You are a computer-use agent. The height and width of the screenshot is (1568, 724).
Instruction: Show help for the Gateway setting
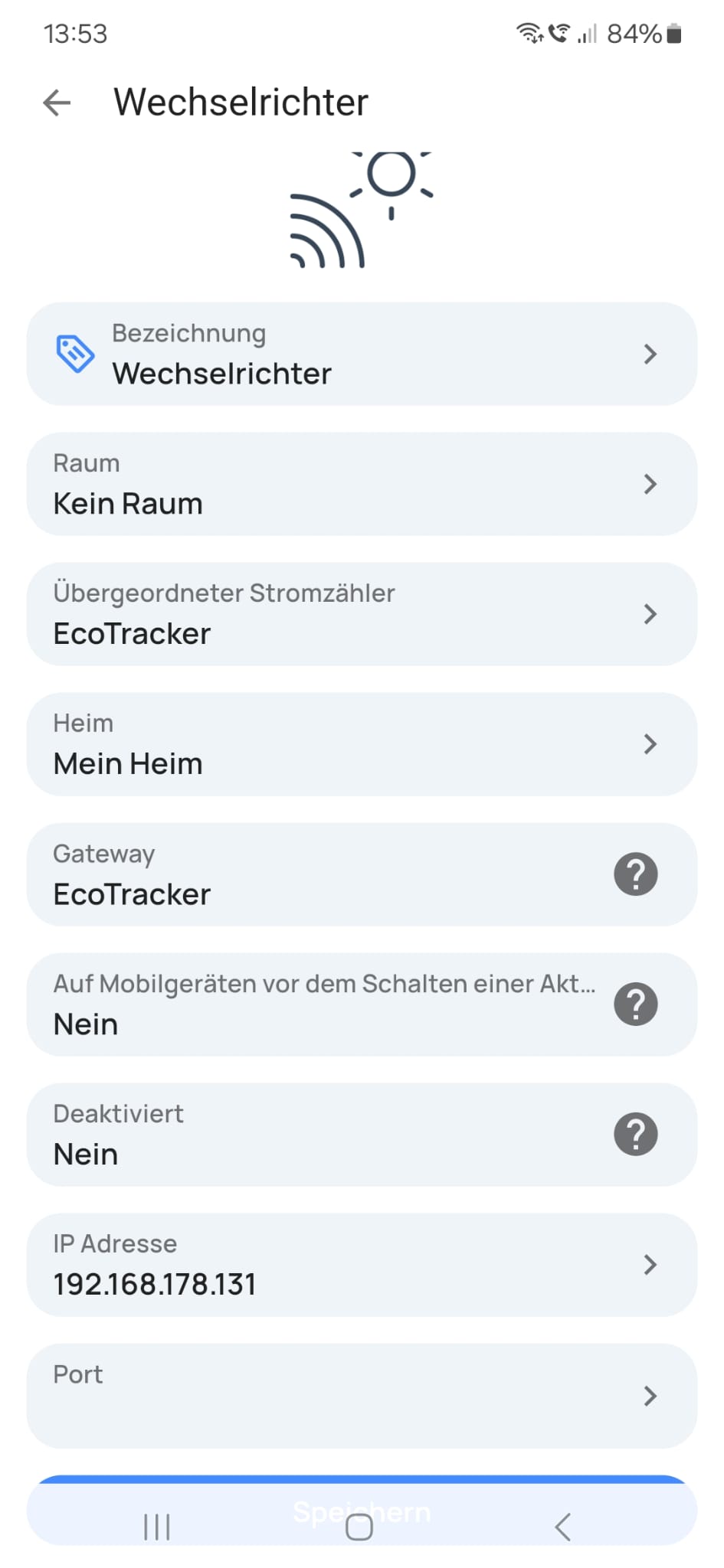(636, 874)
